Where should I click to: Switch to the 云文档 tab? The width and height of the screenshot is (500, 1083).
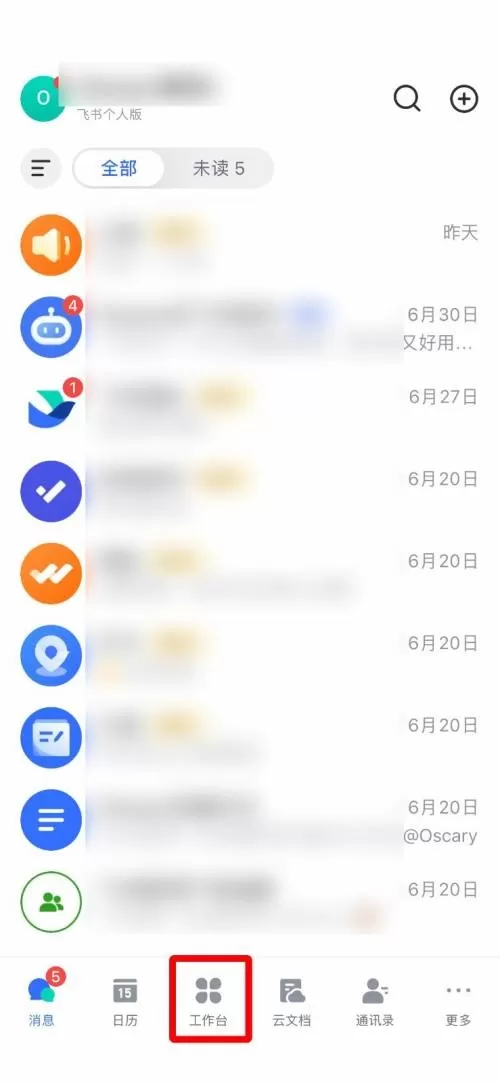pyautogui.click(x=291, y=1000)
